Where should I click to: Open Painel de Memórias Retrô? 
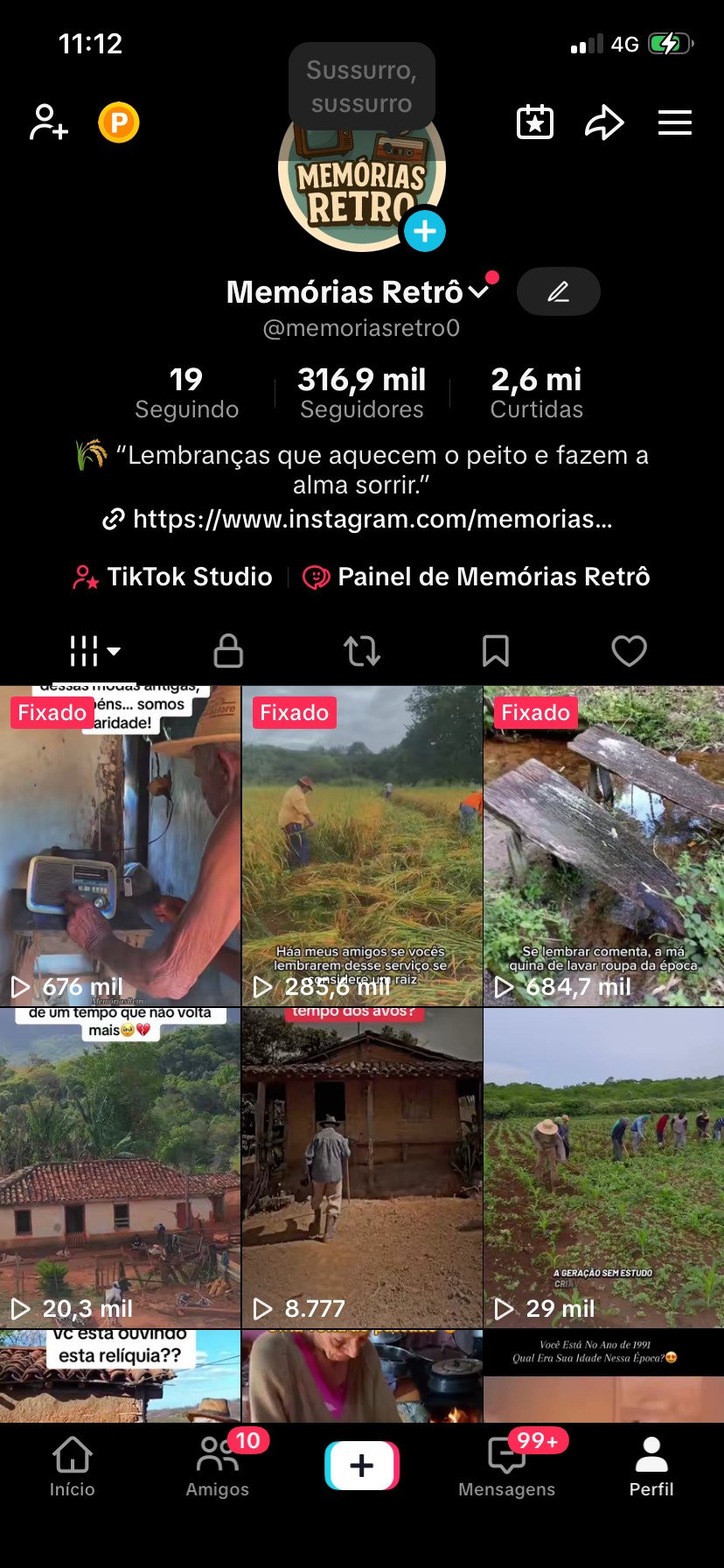pos(477,577)
